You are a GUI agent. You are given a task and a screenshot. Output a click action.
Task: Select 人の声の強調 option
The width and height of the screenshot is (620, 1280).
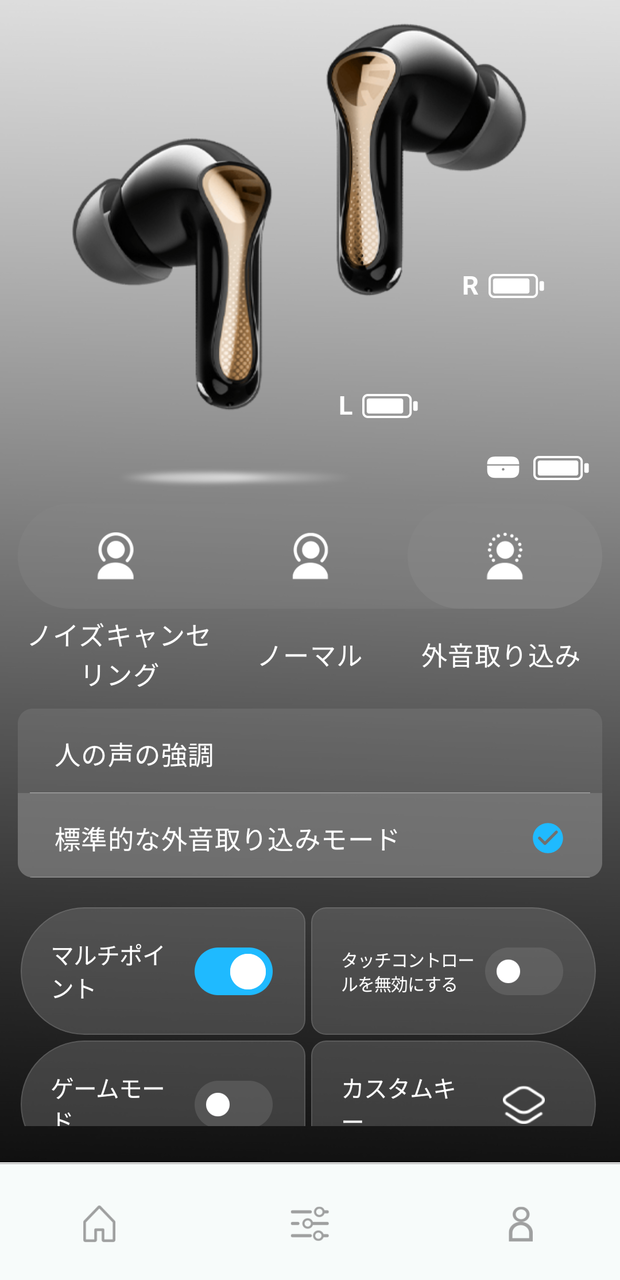coord(310,755)
